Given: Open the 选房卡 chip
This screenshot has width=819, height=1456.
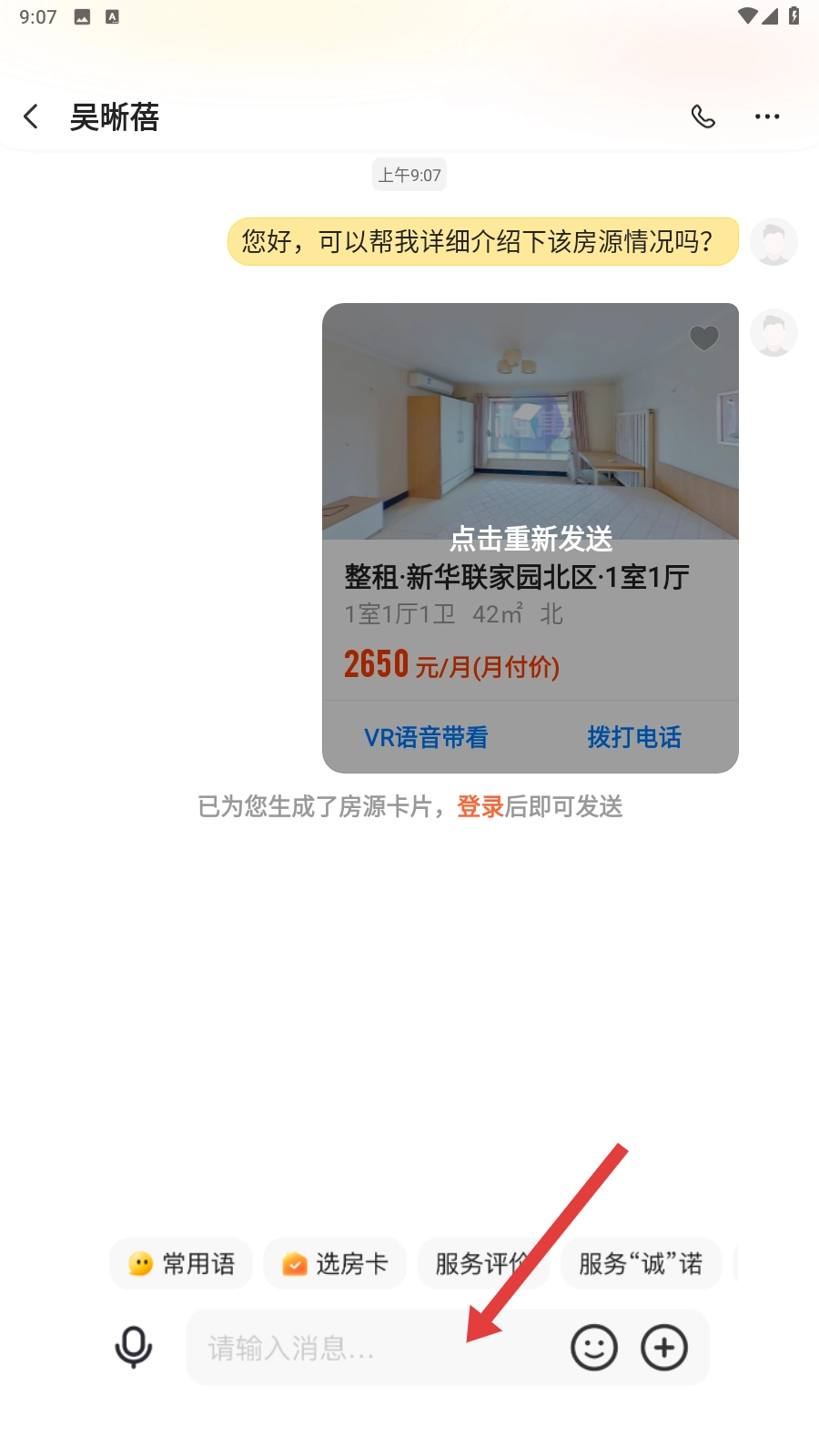Looking at the screenshot, I should (334, 1263).
